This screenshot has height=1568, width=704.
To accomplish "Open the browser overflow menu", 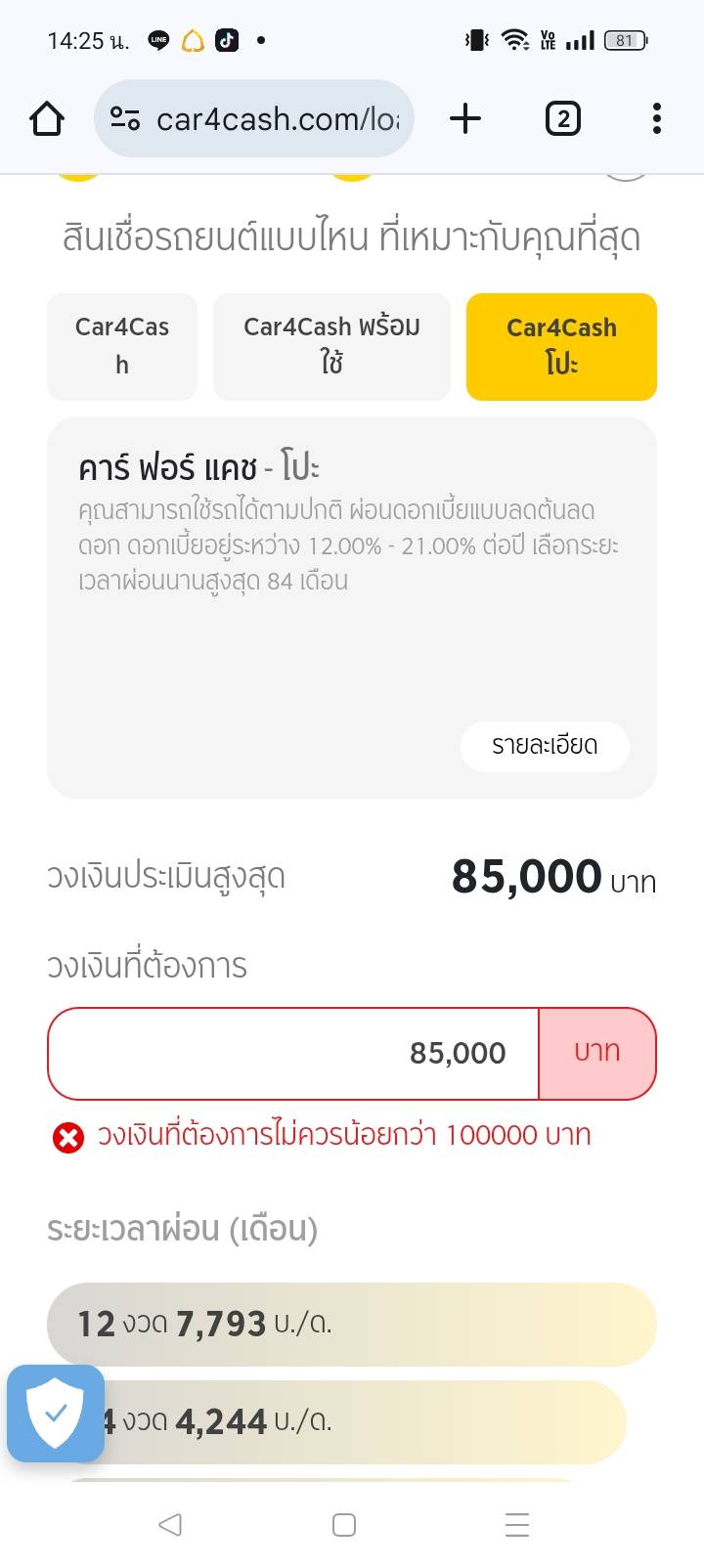I will (656, 119).
